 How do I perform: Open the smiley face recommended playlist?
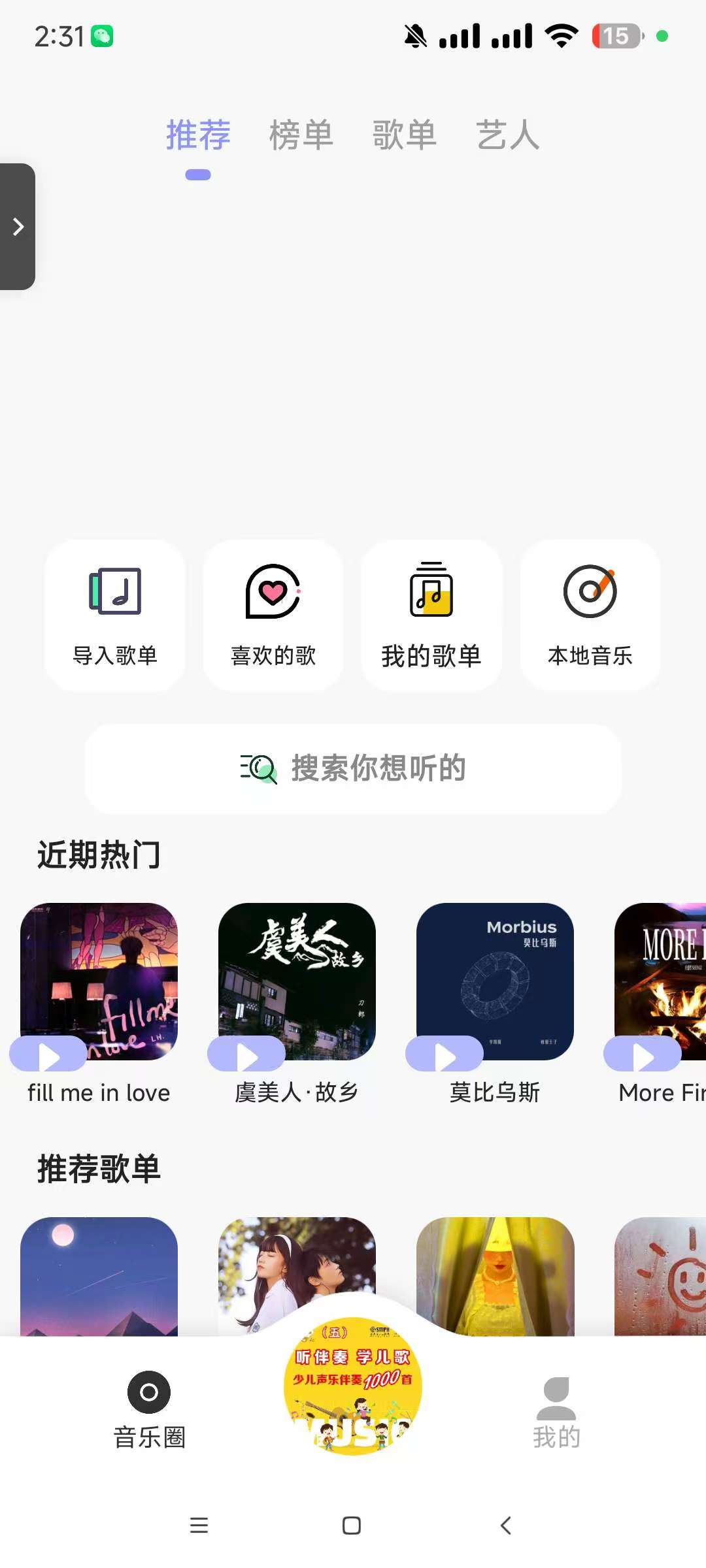click(x=660, y=1275)
